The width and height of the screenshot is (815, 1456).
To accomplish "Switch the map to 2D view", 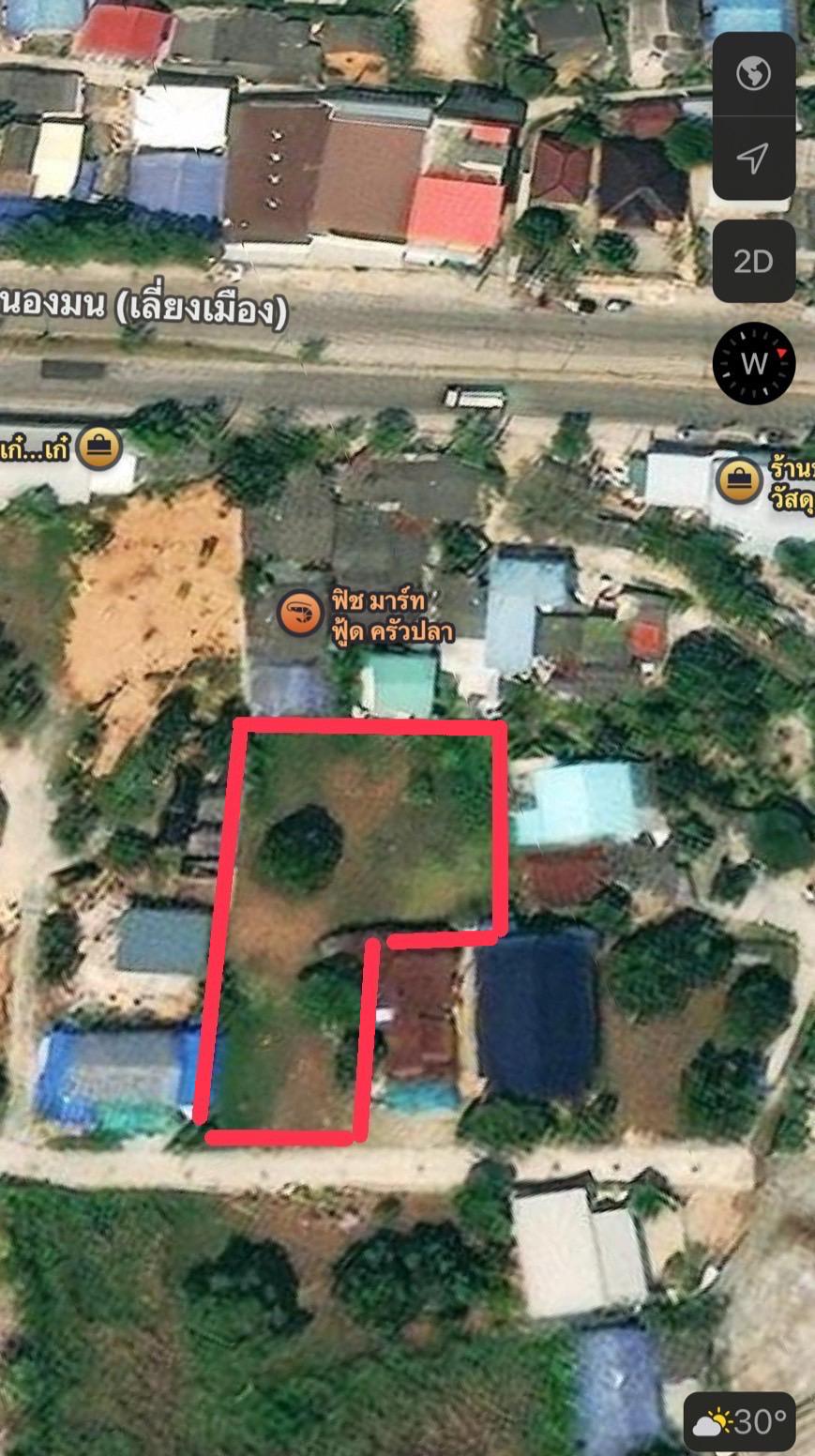I will click(753, 262).
